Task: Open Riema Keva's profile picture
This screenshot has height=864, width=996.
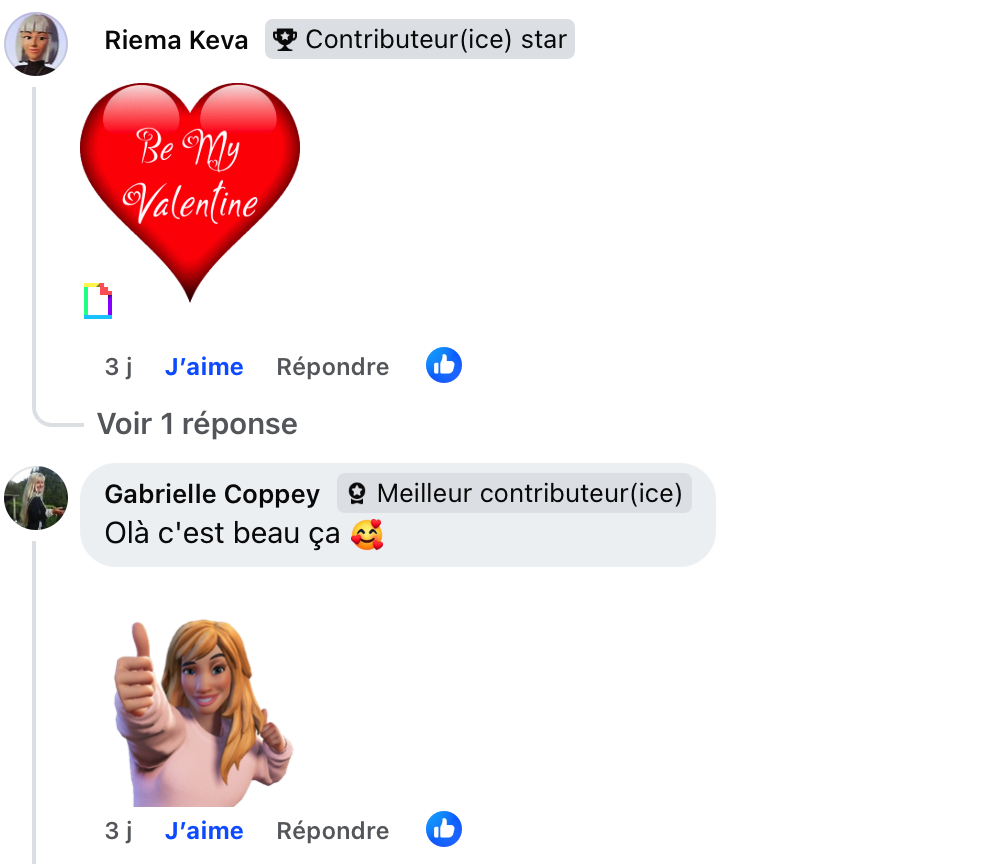Action: pos(36,44)
